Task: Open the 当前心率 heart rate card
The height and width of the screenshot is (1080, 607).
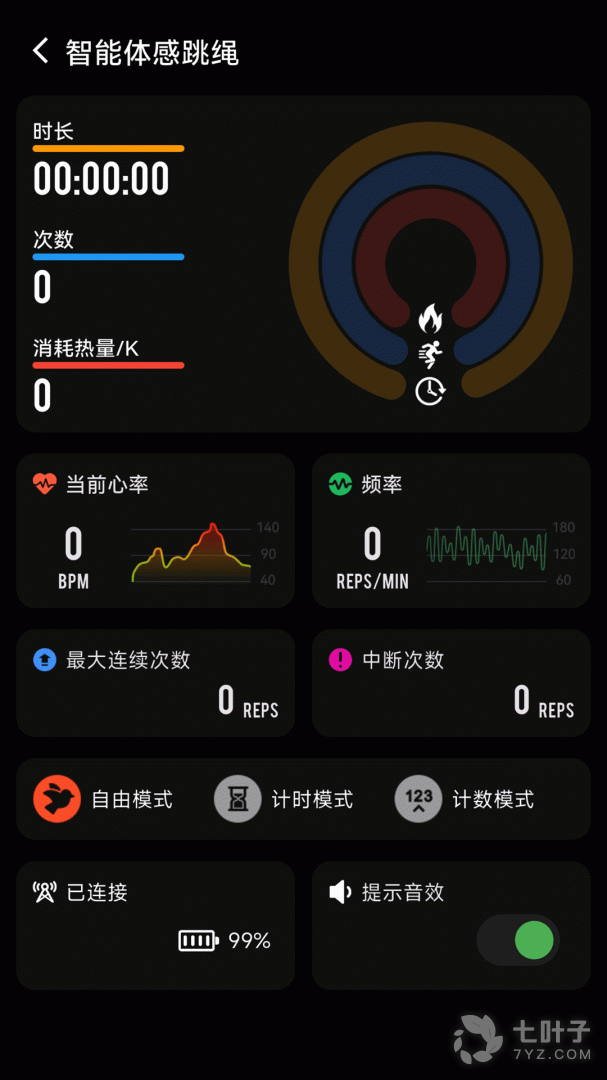Action: [155, 530]
